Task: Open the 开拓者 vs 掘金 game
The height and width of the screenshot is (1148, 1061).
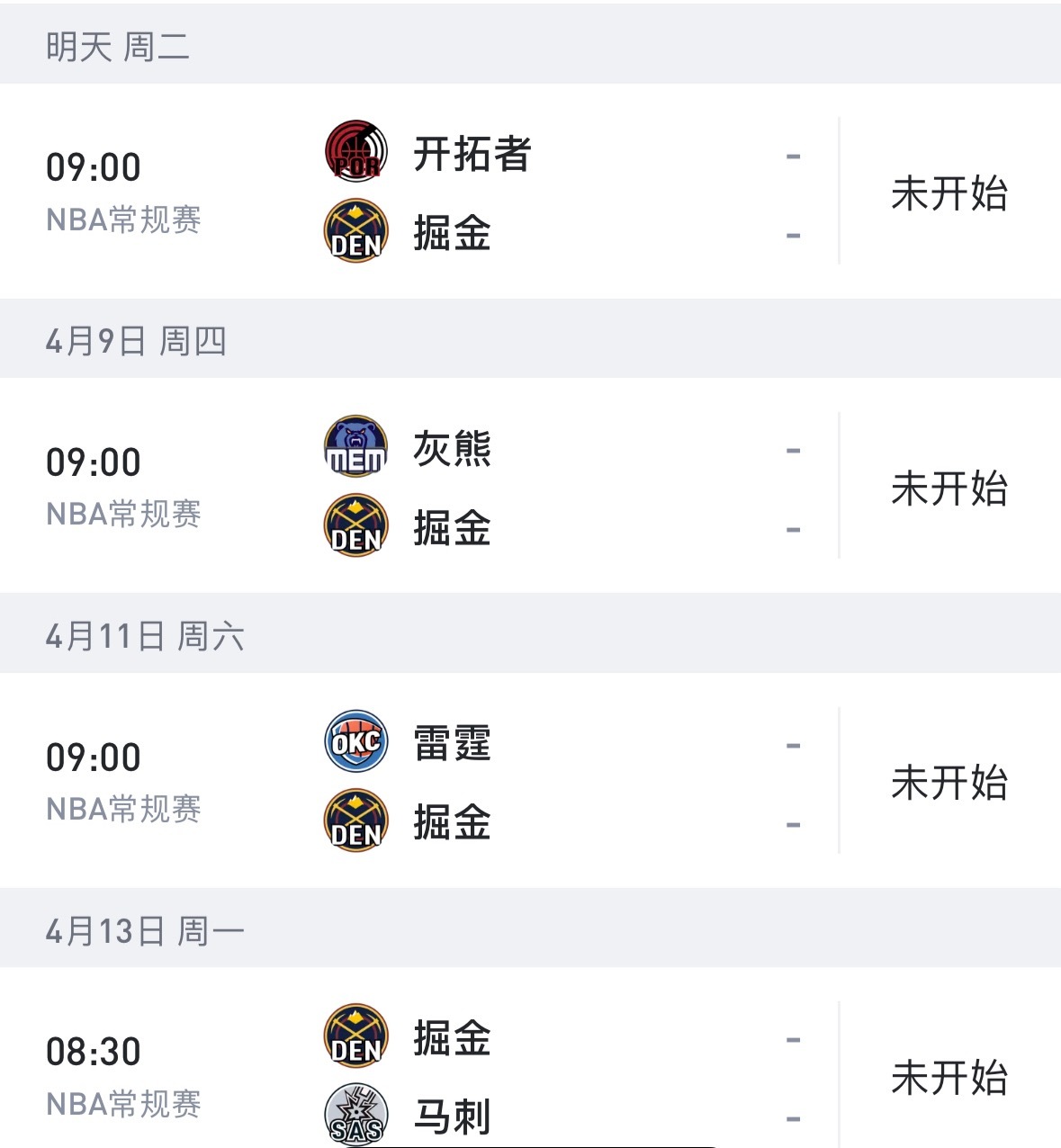Action: coord(530,192)
